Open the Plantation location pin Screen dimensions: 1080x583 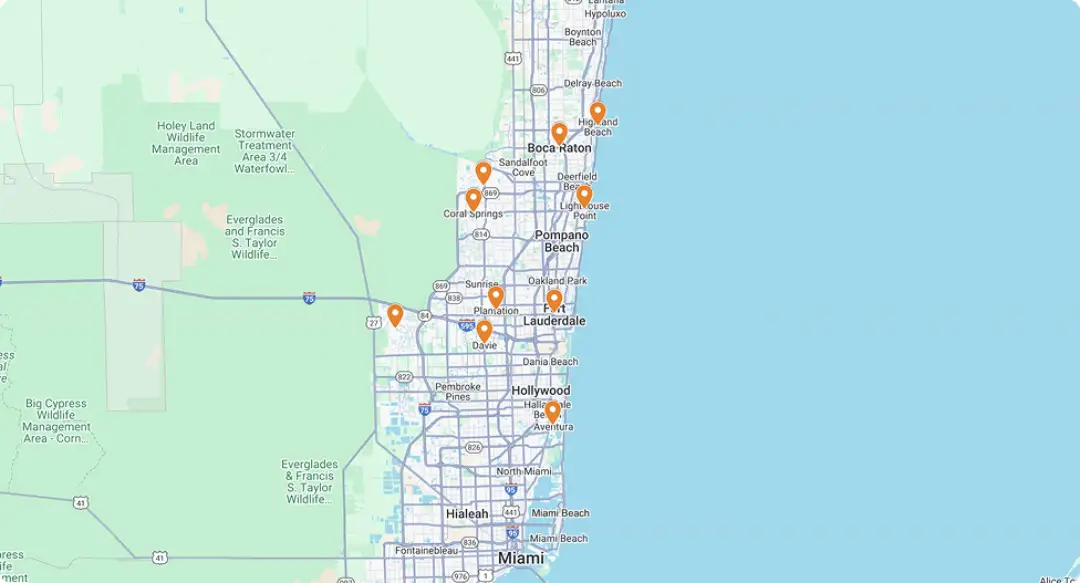(x=495, y=296)
